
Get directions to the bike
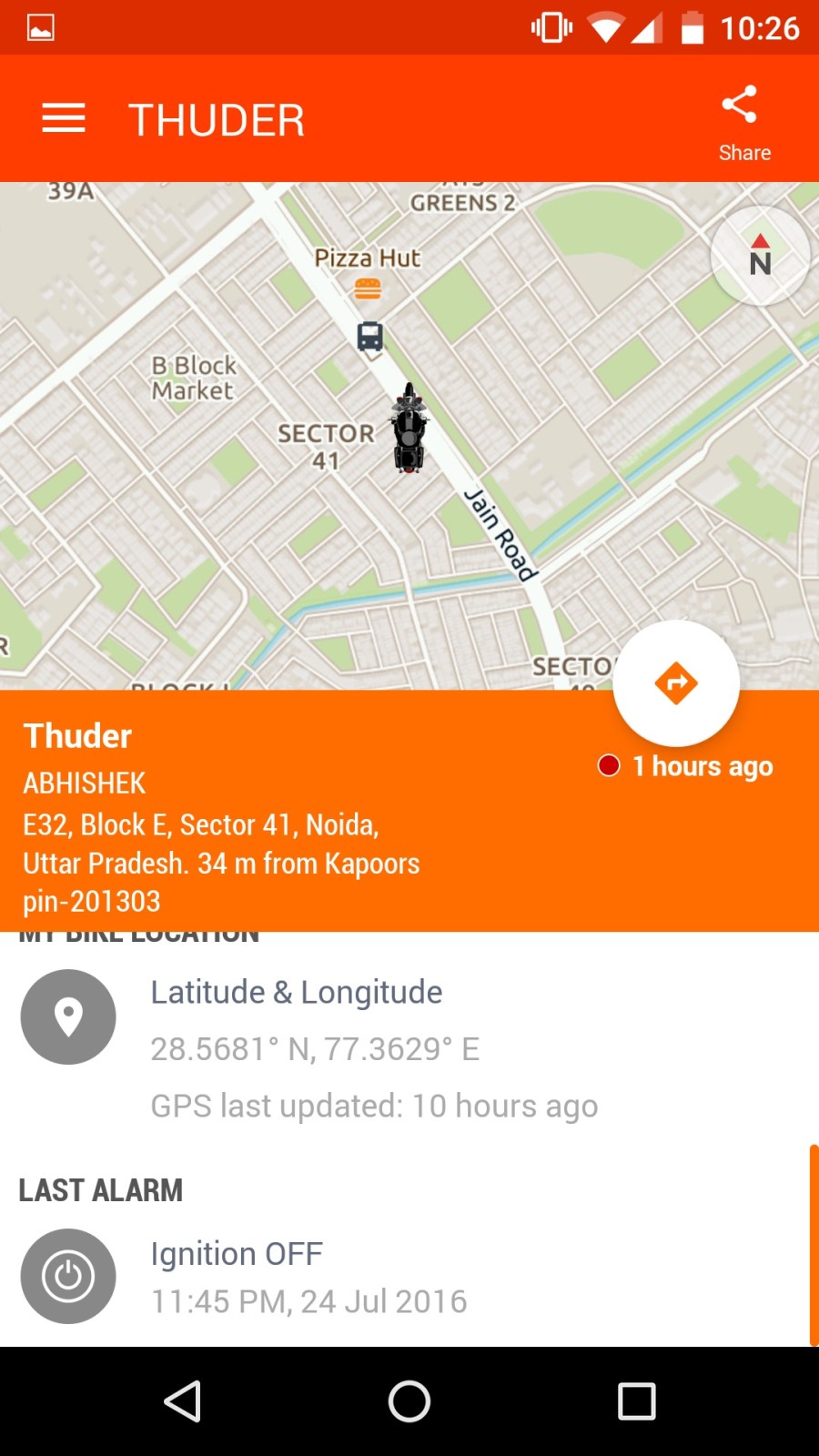[x=675, y=683]
